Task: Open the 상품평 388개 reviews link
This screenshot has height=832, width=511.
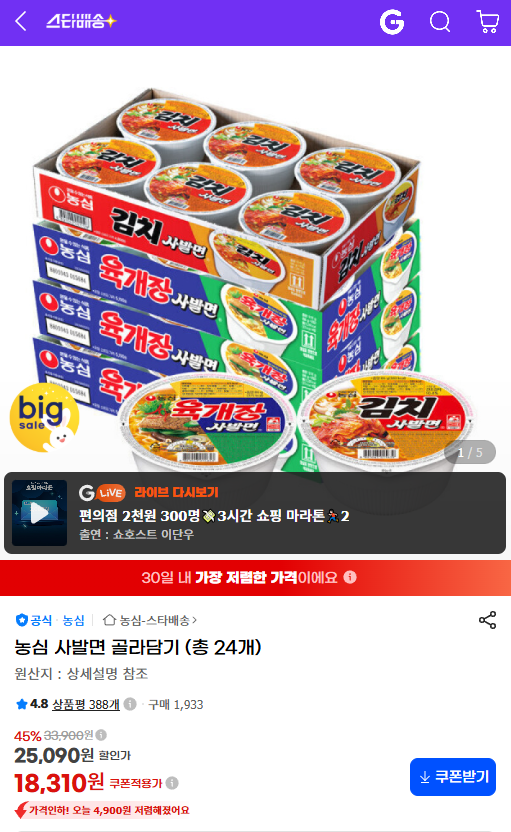Action: (85, 704)
